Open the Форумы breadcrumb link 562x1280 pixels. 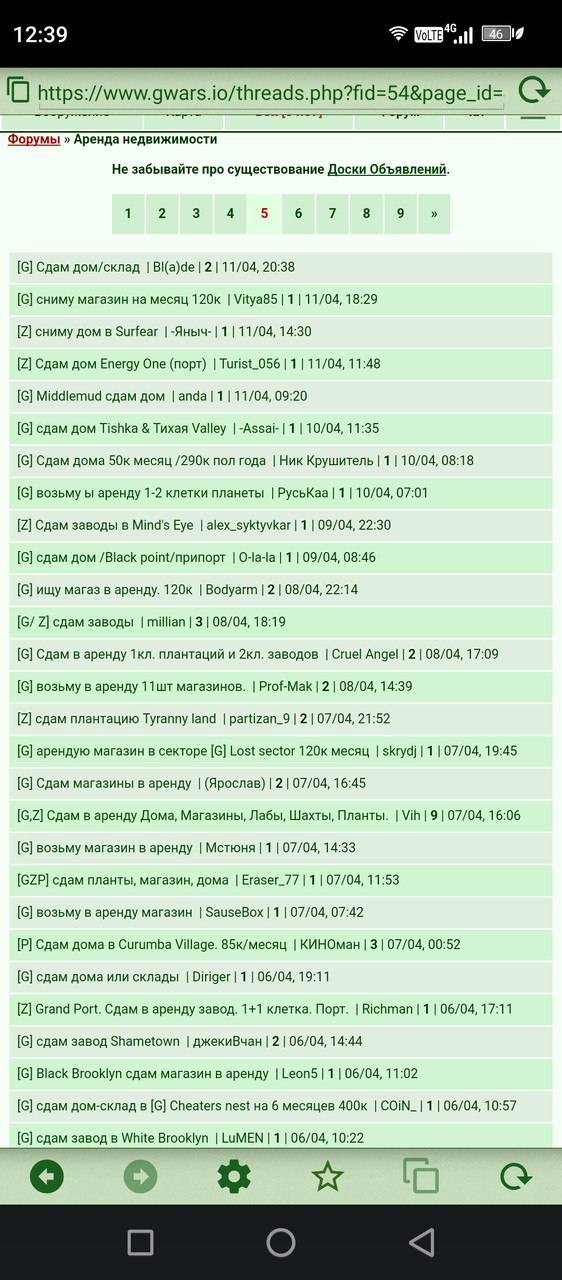click(34, 139)
